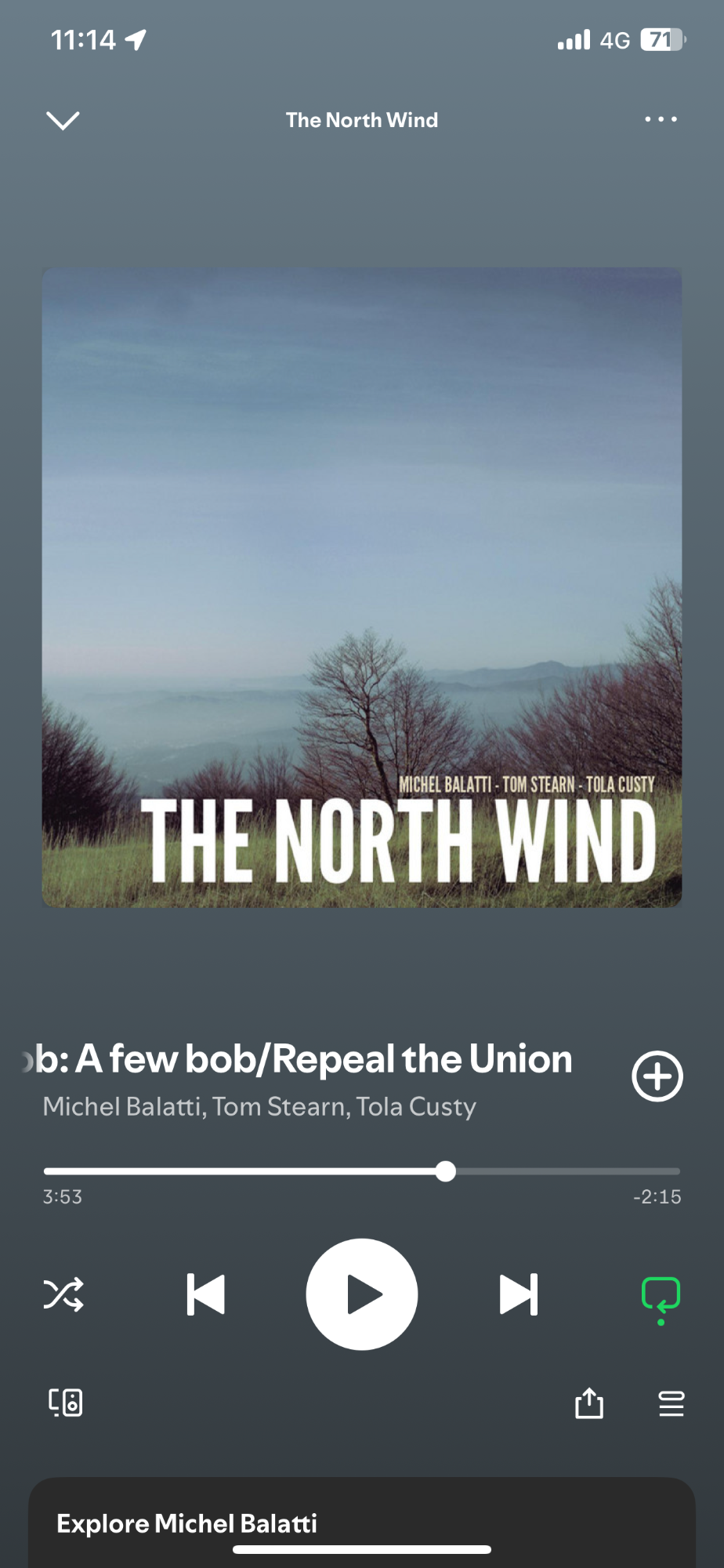Open artists Michel Balatti, Tom Stearn, Tola Custy
The image size is (724, 1568).
tap(259, 1106)
